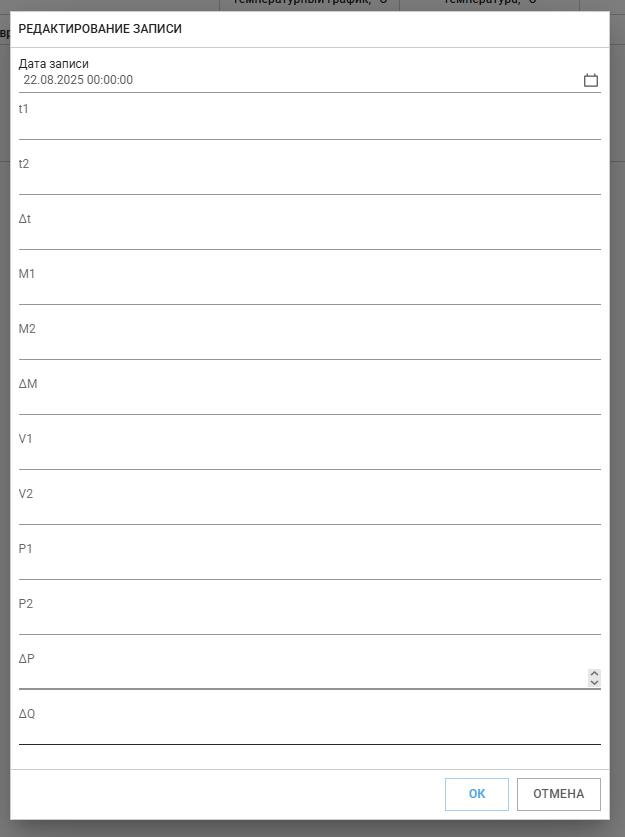Screen dimensions: 625x837
Task: Select the ΔP input field
Action: (300, 676)
